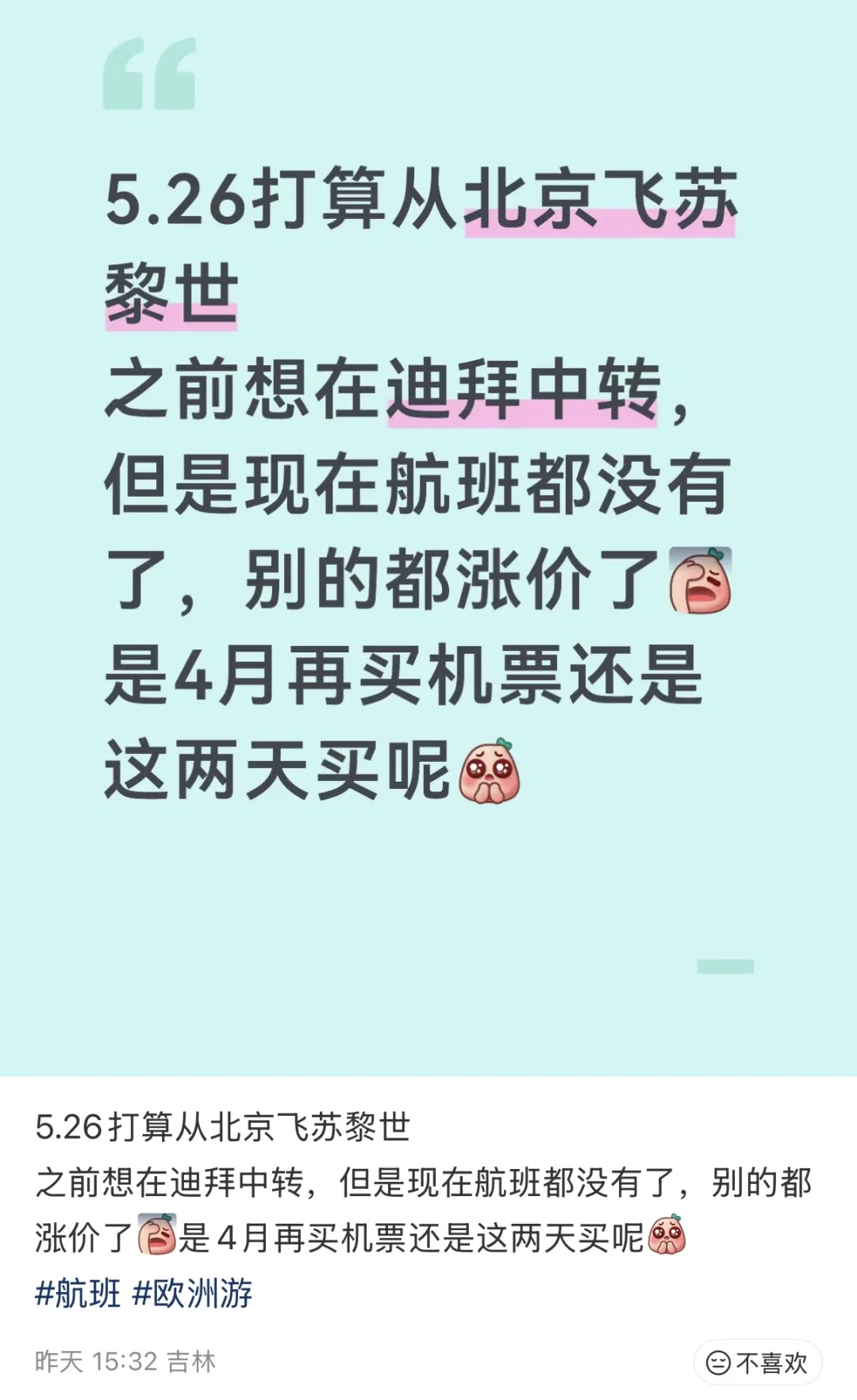Mark post as 不喜欢
This screenshot has height=1400, width=857.
click(757, 1363)
